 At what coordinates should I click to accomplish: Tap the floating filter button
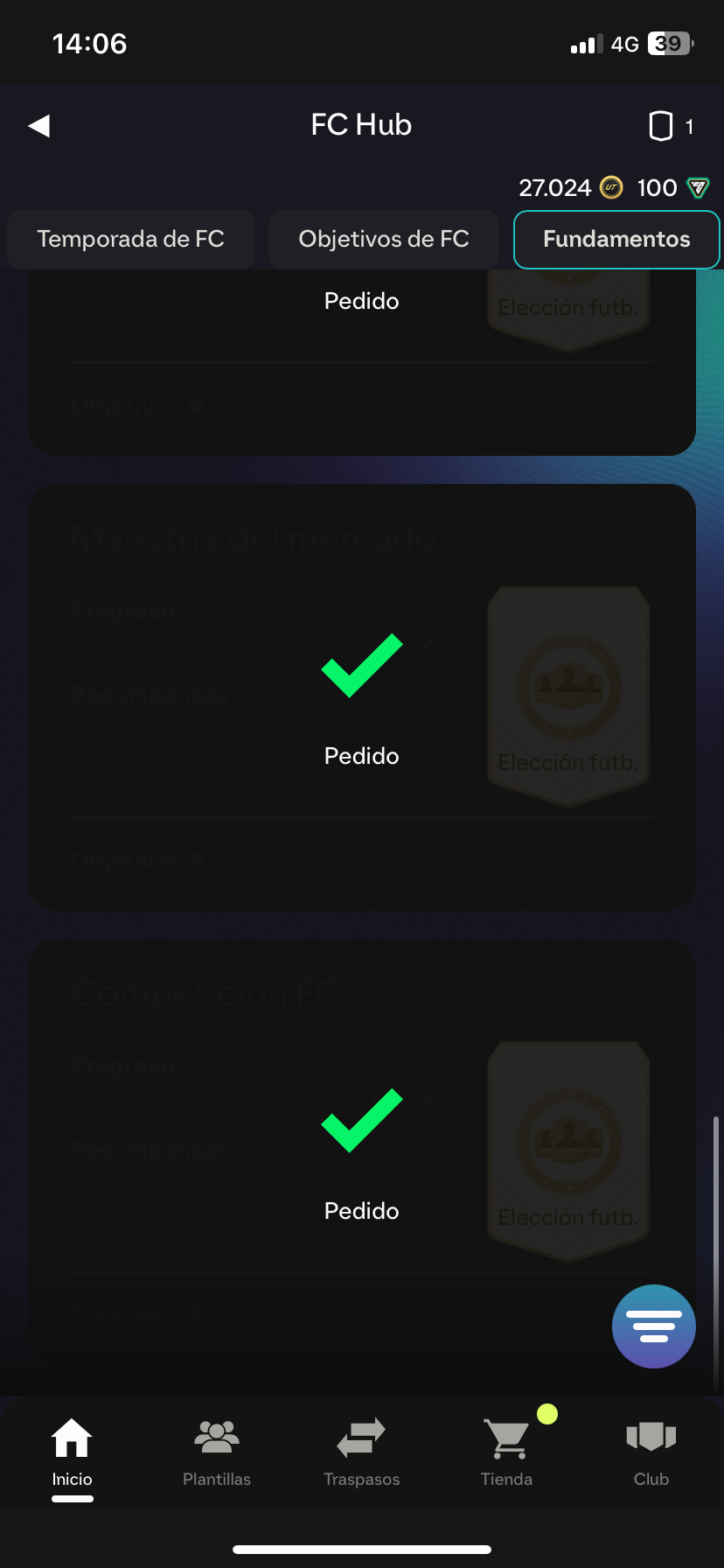(653, 1326)
